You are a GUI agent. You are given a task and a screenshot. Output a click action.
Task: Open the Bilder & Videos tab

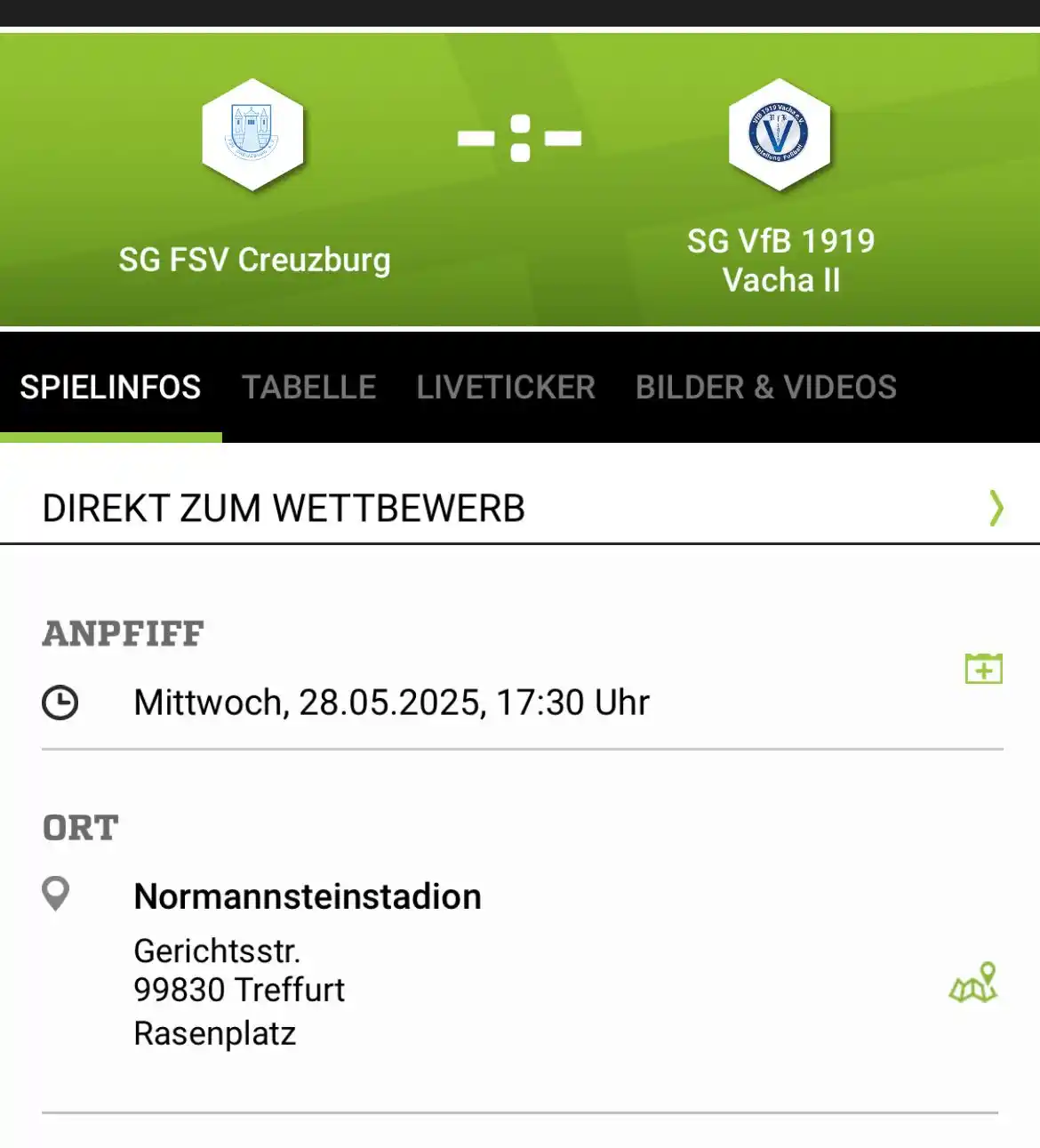point(765,388)
